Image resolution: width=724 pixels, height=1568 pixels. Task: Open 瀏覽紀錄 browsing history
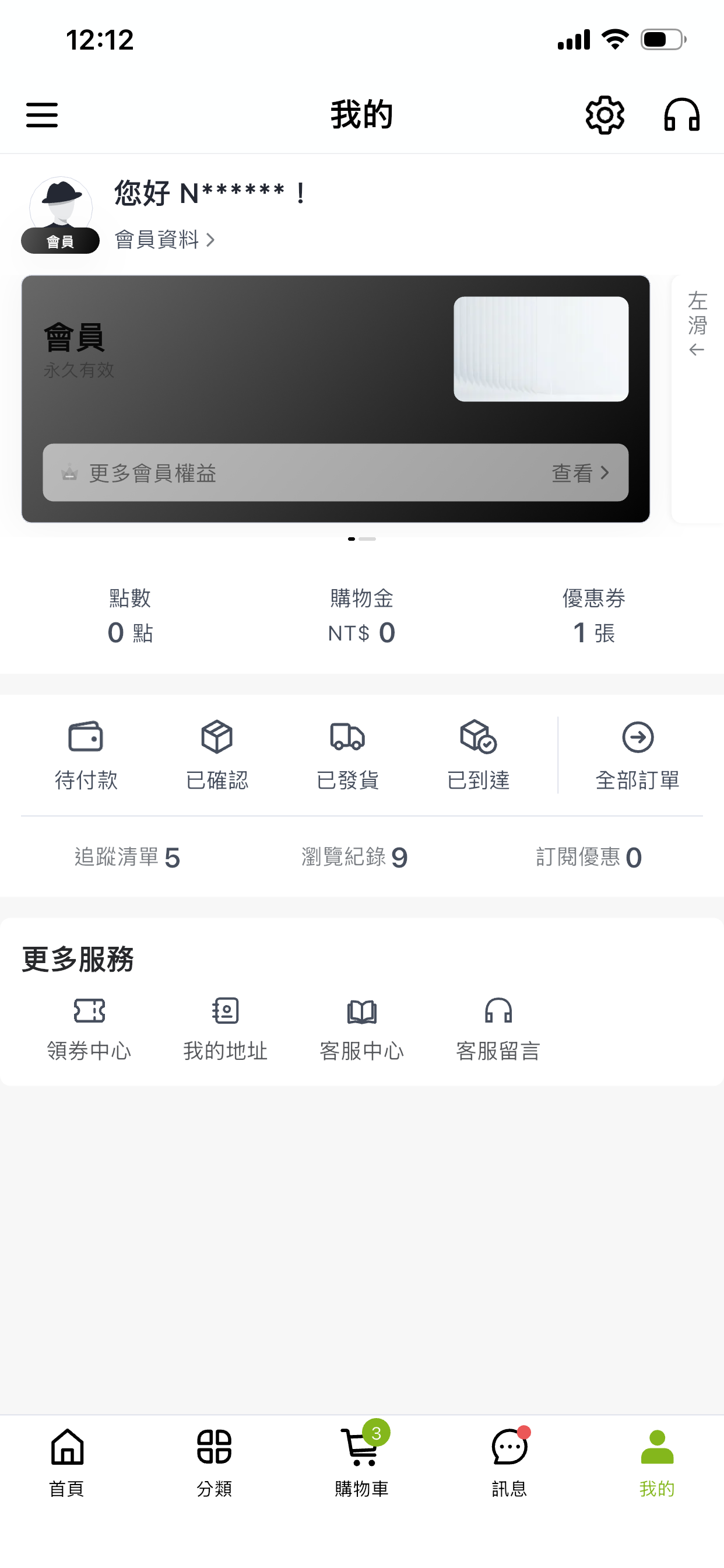pos(354,857)
